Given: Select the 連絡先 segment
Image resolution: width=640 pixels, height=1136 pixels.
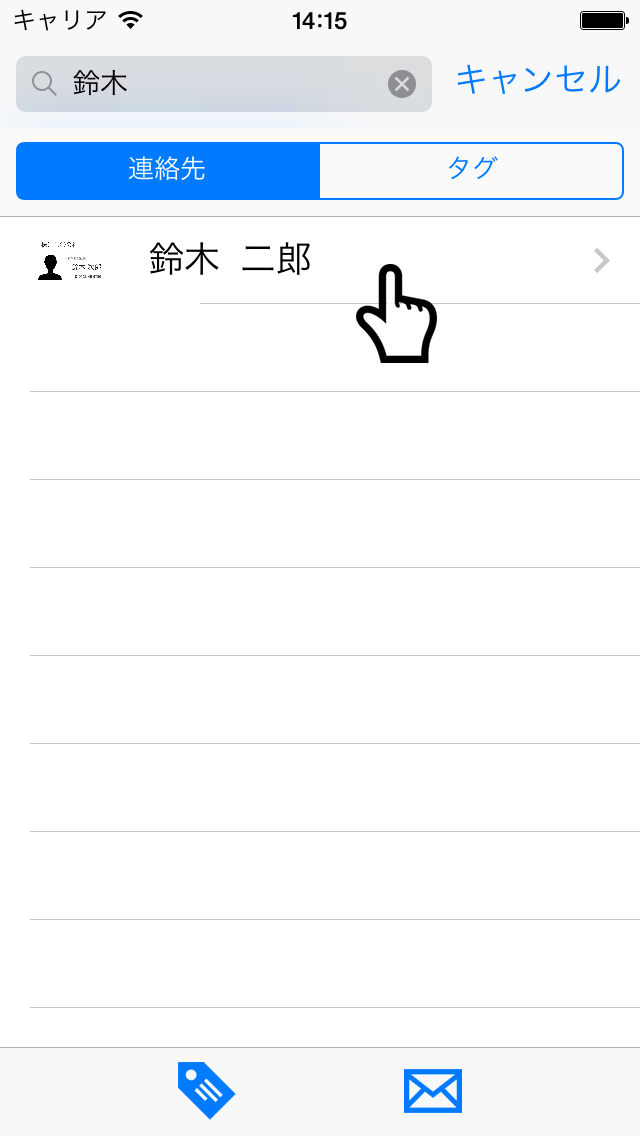Looking at the screenshot, I should pyautogui.click(x=167, y=170).
